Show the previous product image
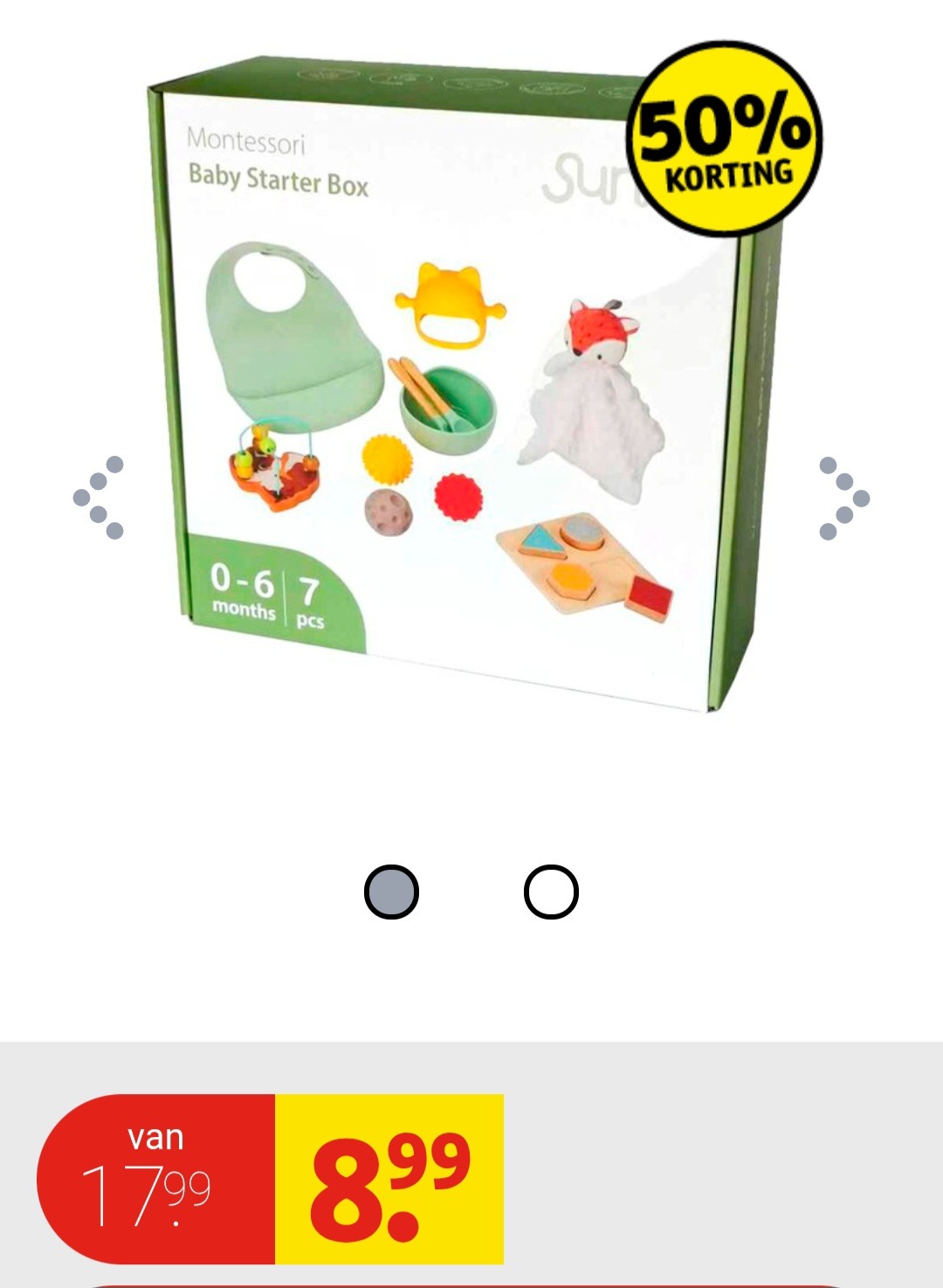 [x=99, y=497]
